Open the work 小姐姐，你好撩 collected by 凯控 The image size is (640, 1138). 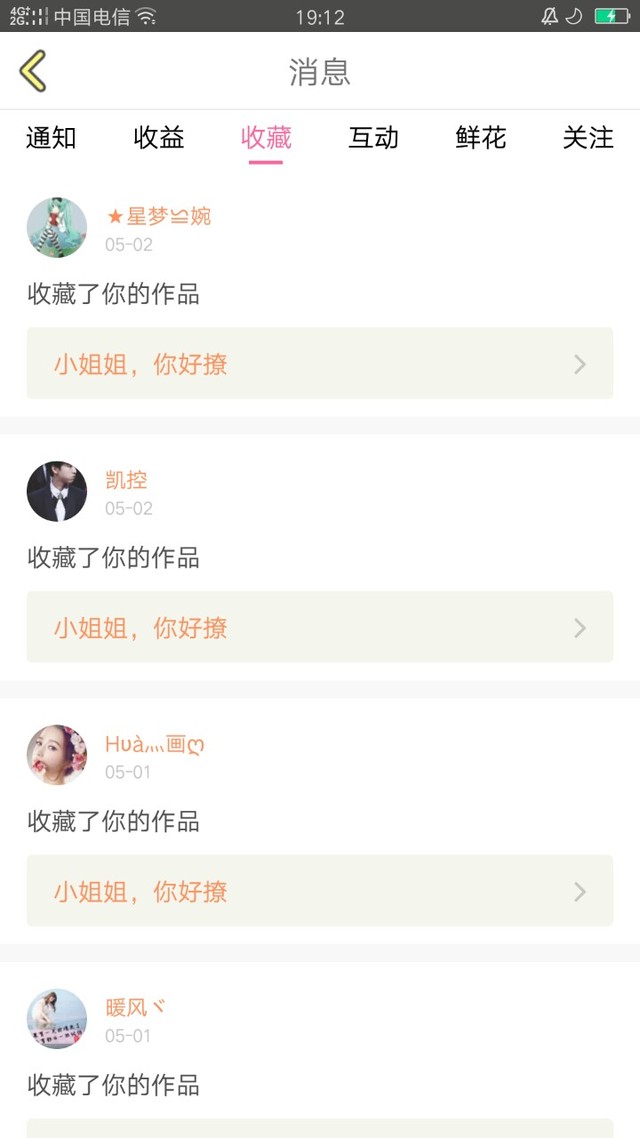tap(320, 626)
